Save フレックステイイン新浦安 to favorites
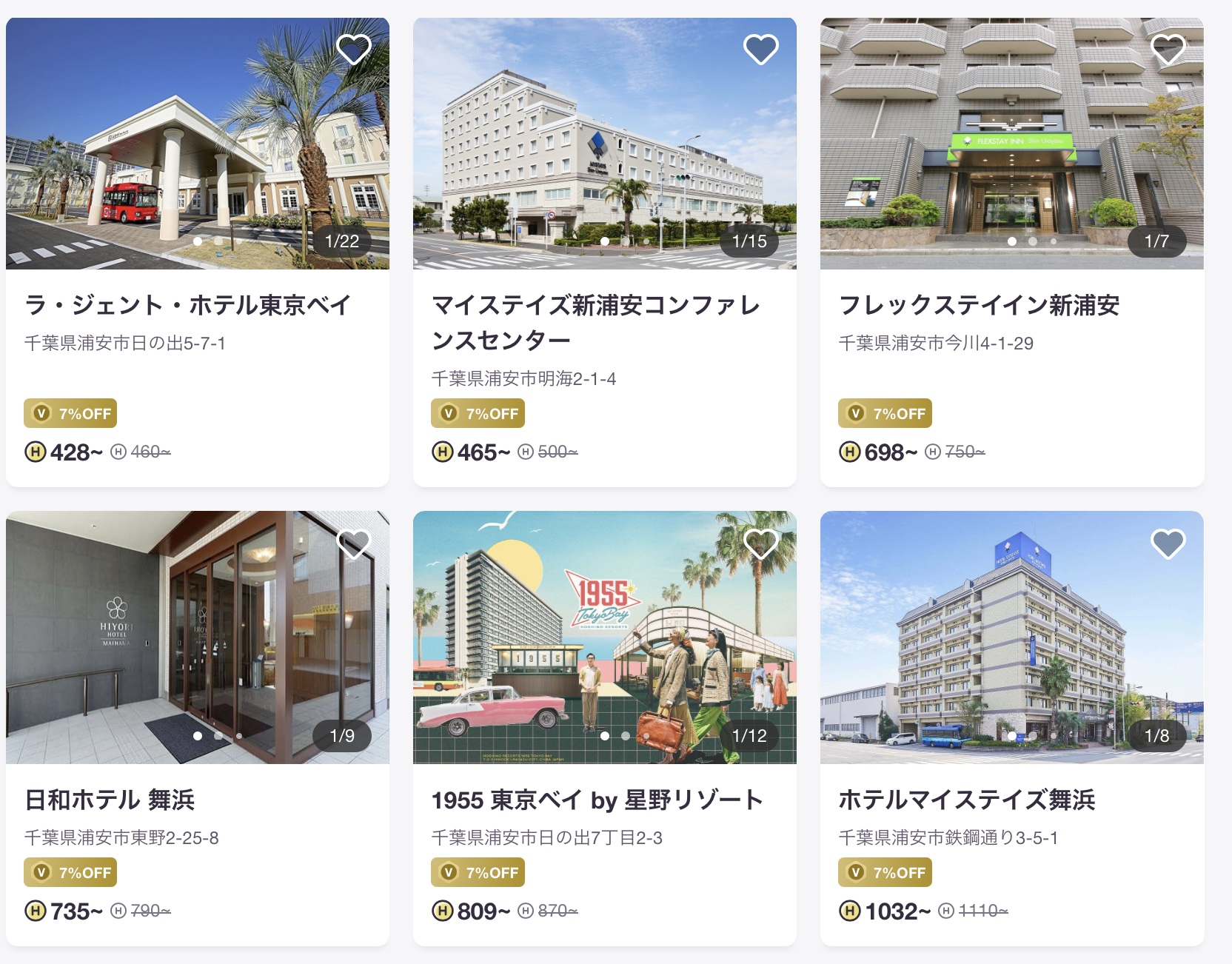 click(1168, 50)
